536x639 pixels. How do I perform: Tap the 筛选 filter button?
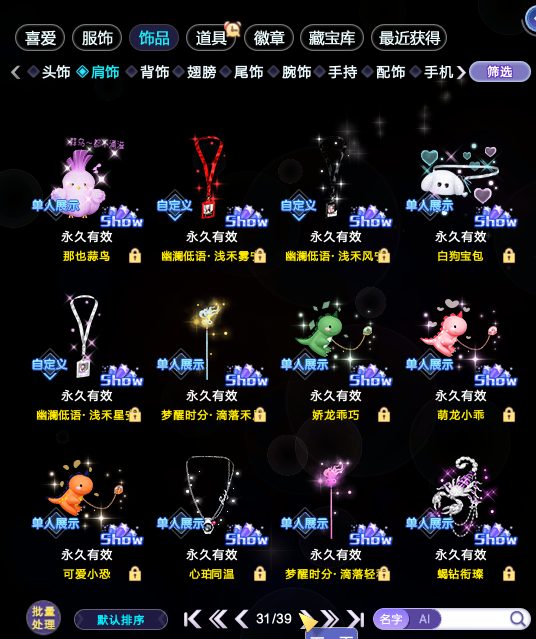point(500,72)
